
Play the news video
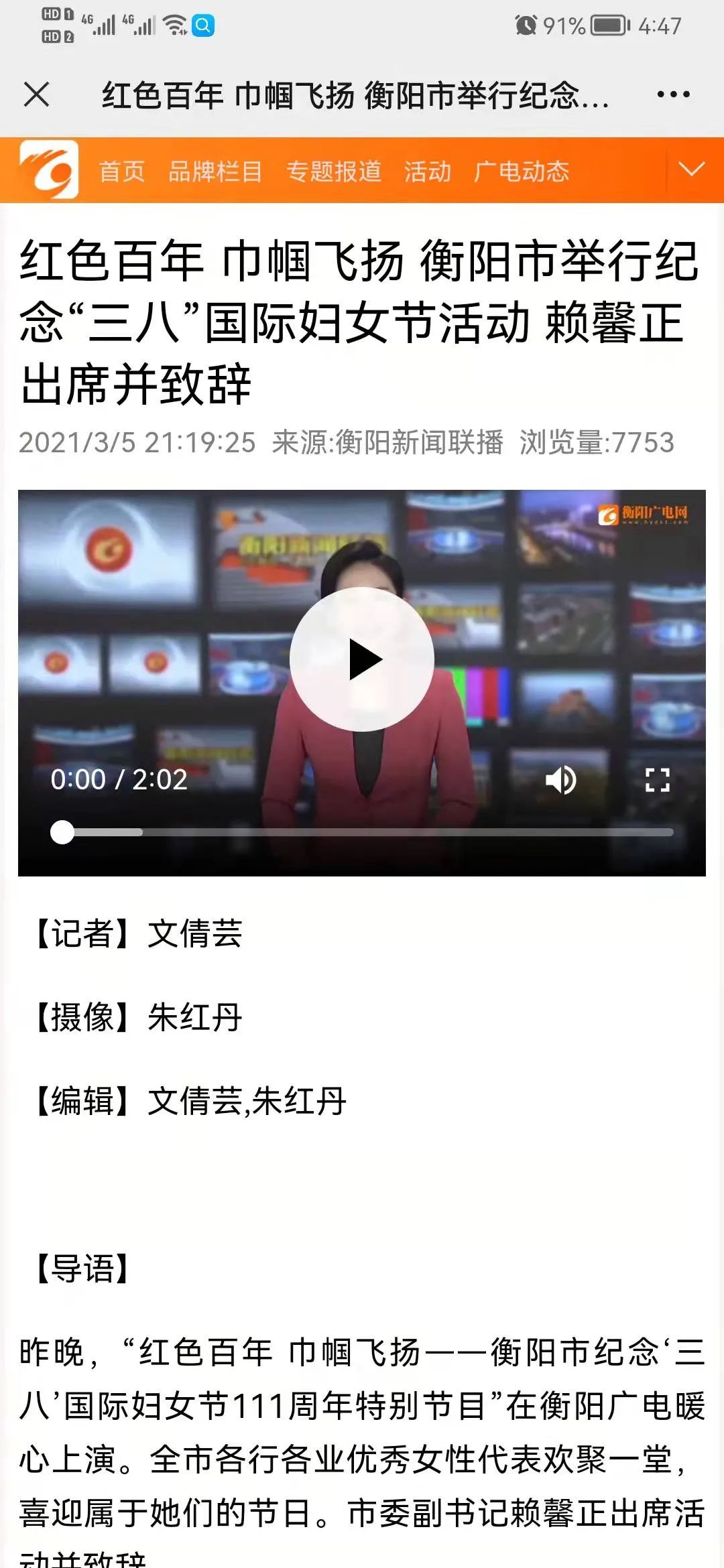(x=363, y=659)
